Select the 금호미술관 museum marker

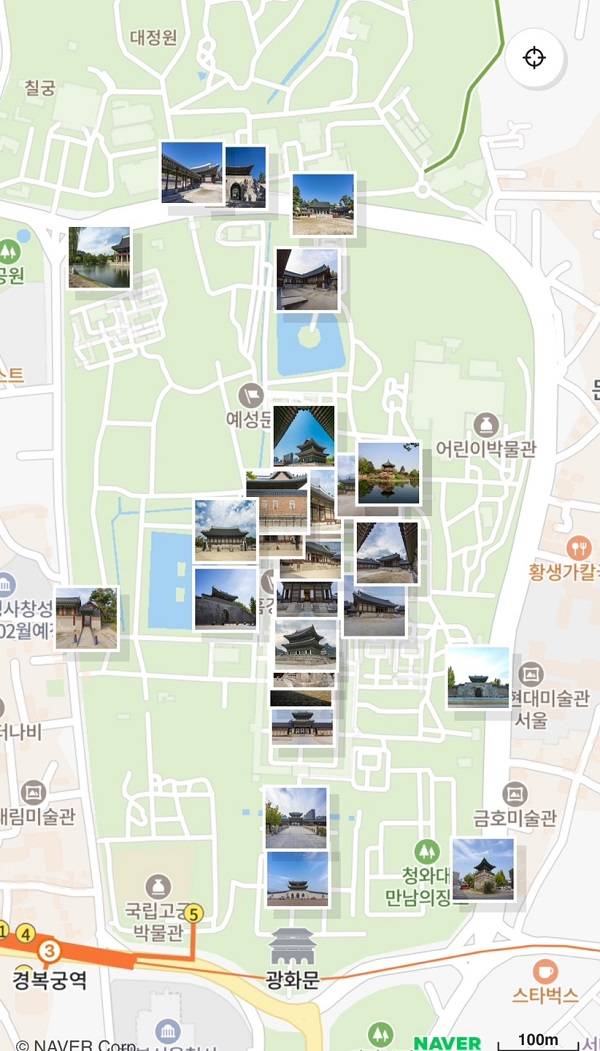[x=515, y=795]
